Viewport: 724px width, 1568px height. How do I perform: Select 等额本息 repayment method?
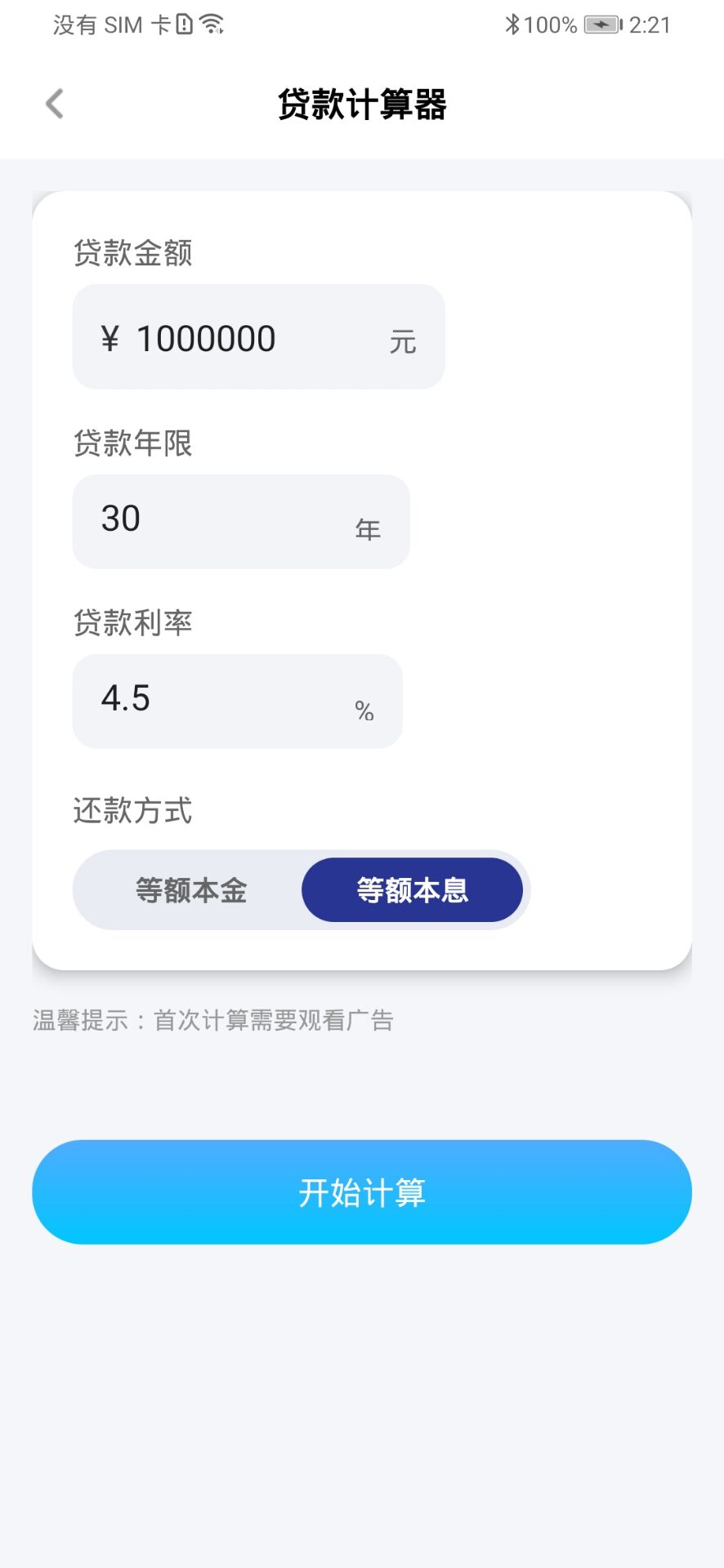point(413,890)
